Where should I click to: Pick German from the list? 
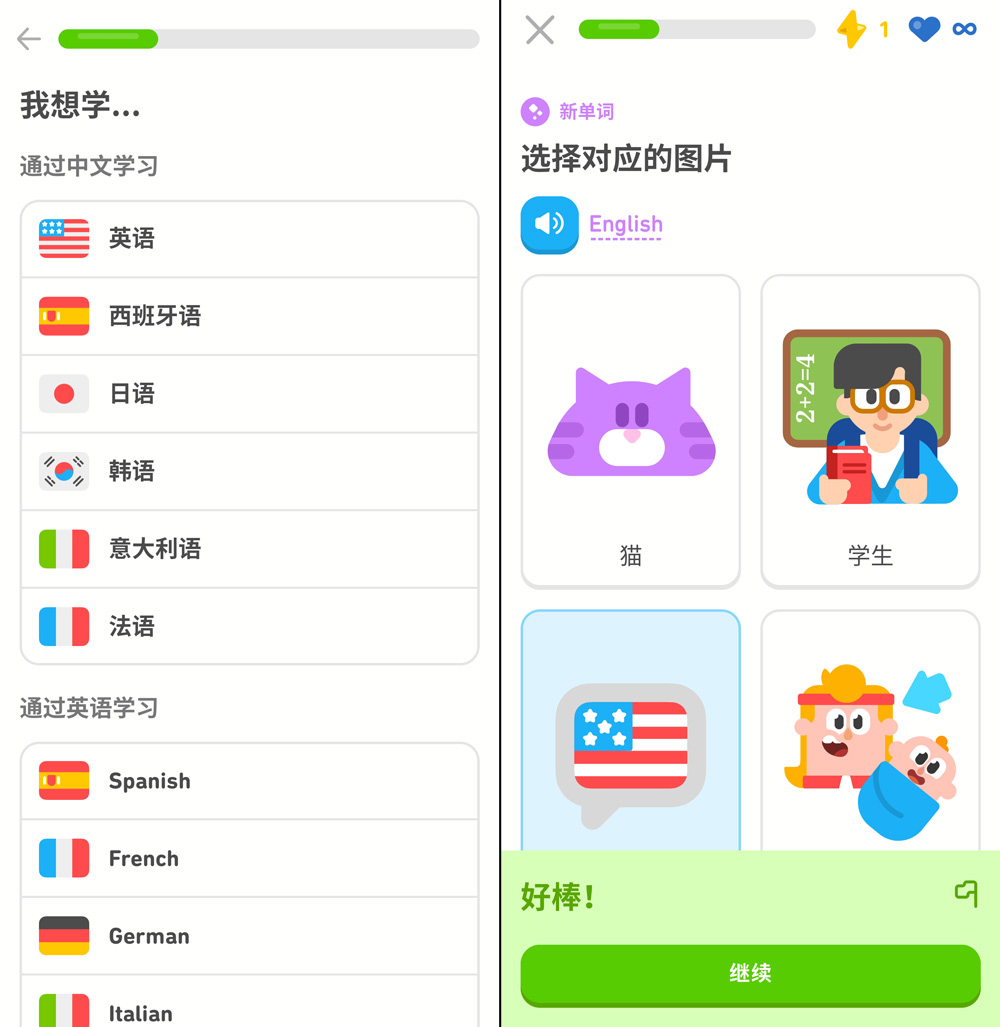250,936
